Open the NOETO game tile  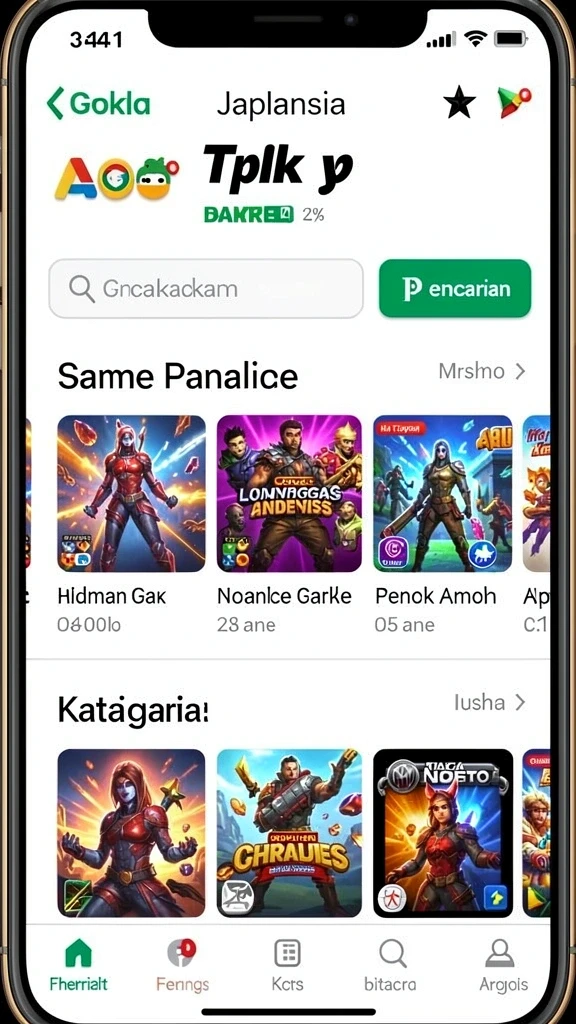(443, 833)
